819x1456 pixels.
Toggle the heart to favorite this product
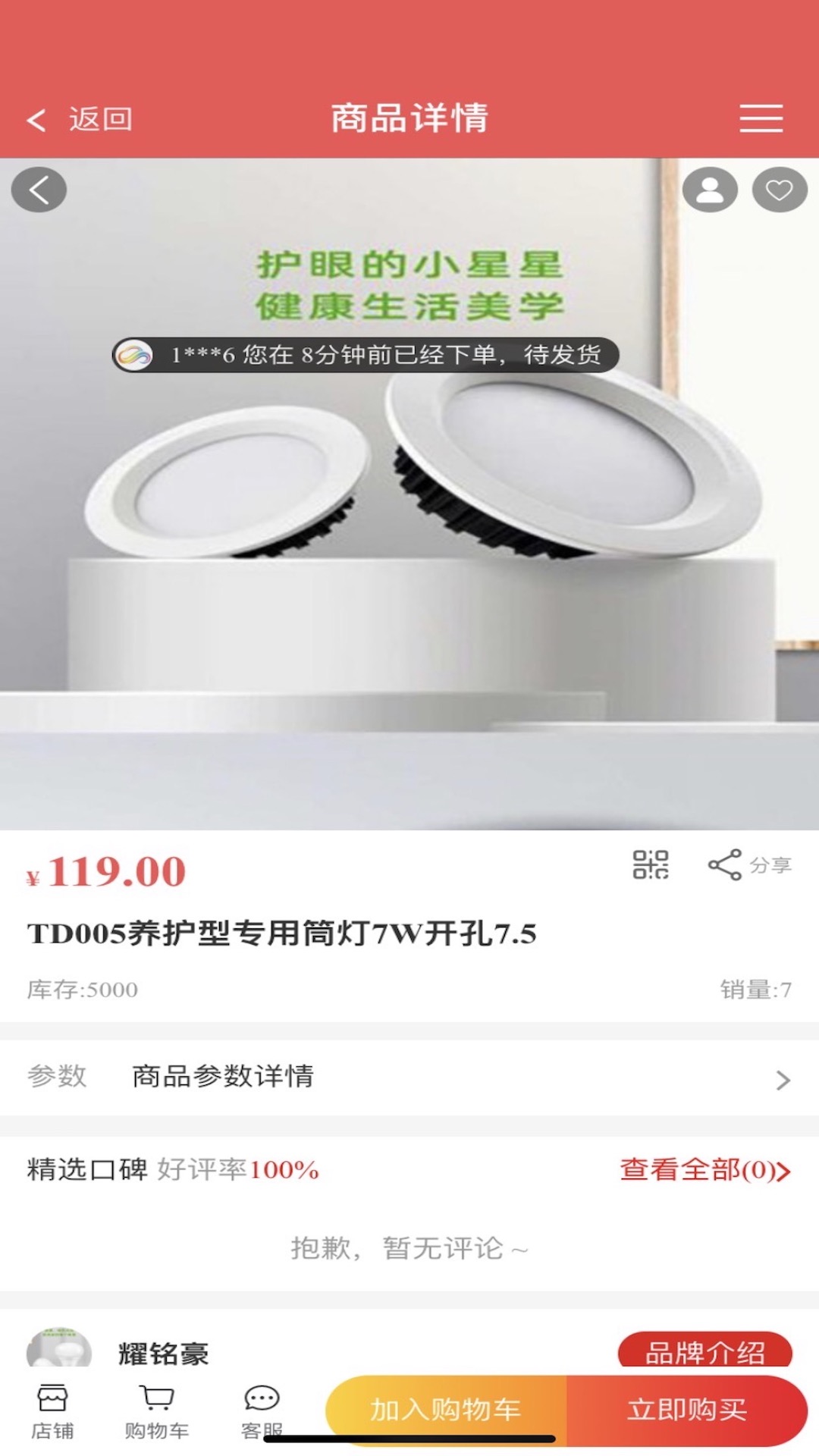[779, 190]
